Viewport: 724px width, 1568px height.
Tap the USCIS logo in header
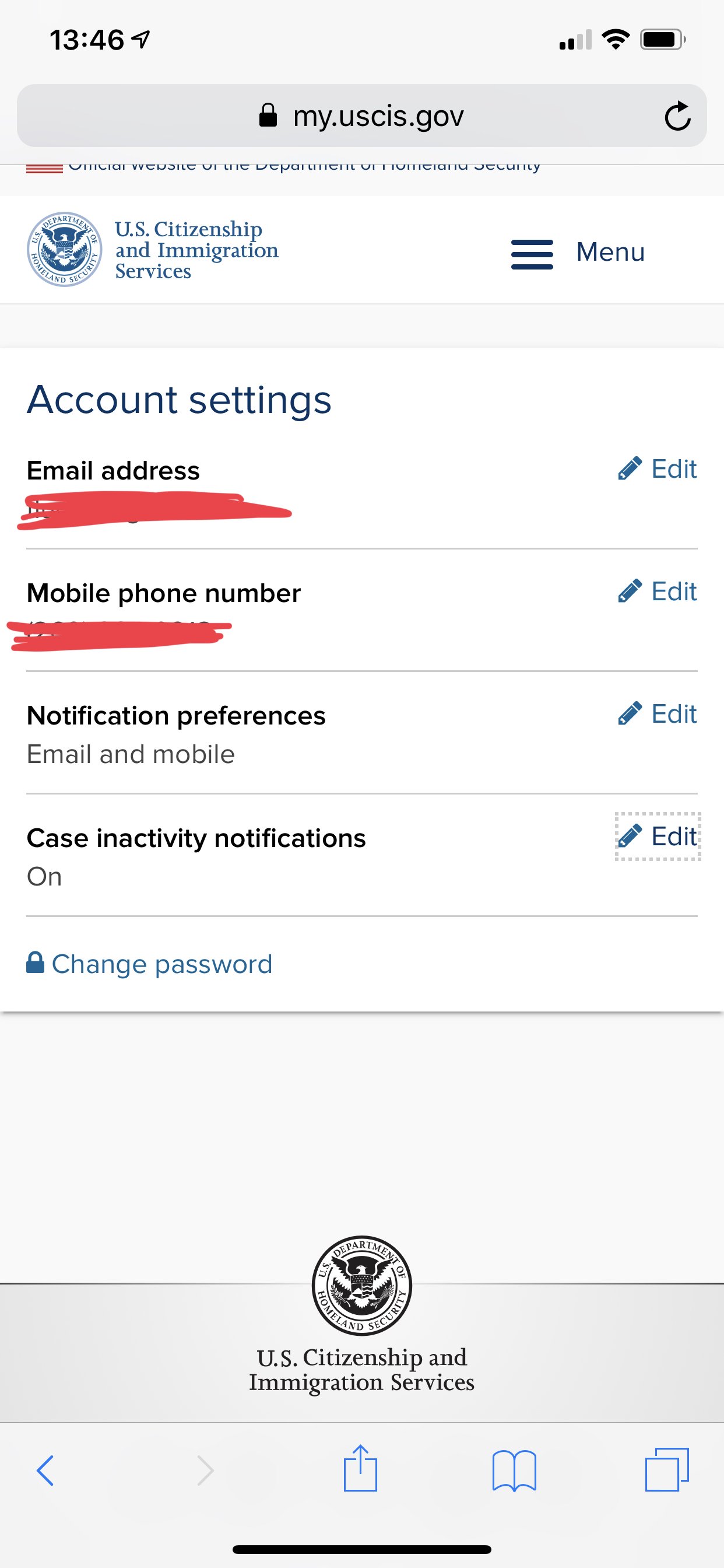point(153,250)
